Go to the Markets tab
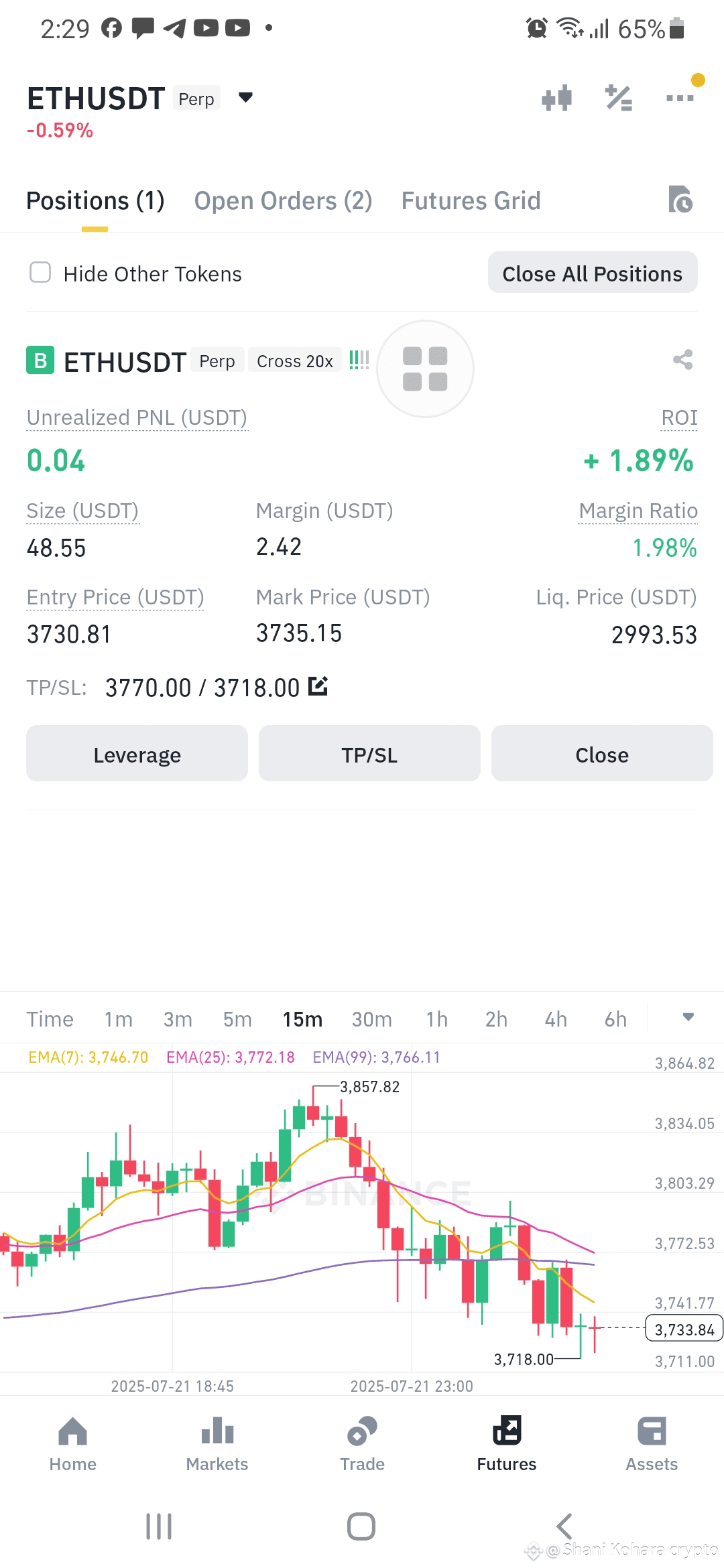The image size is (724, 1568). point(217,1444)
